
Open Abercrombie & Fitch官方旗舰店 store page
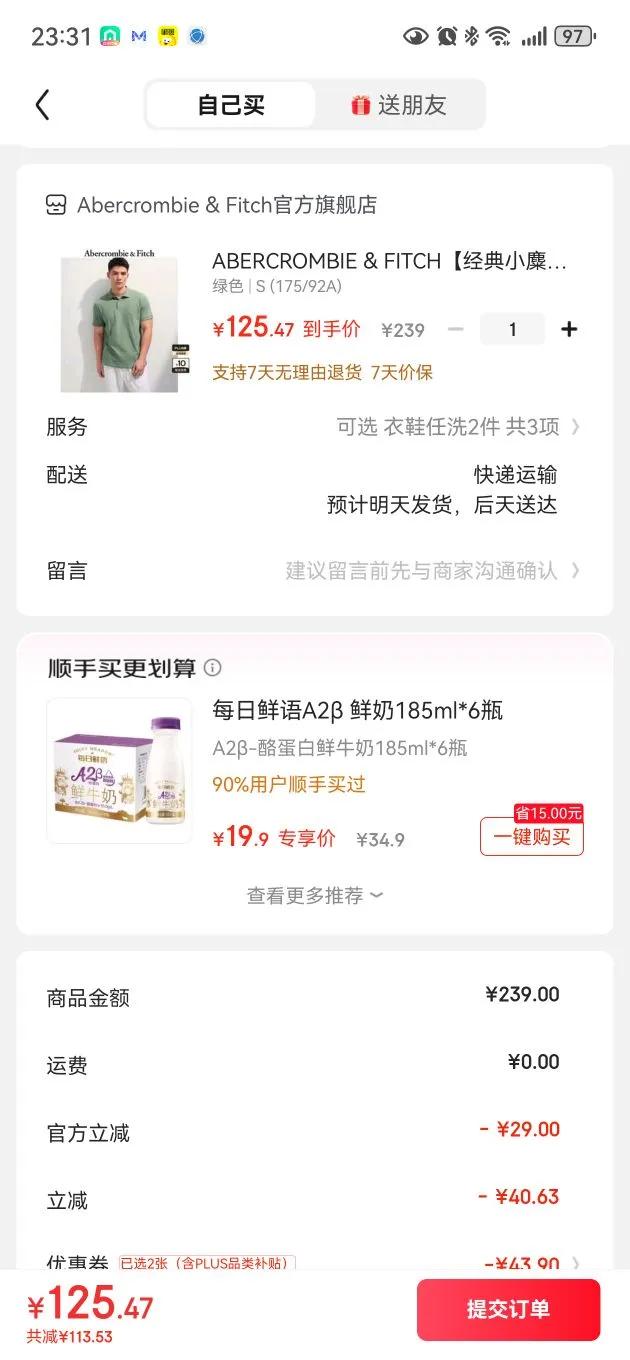[x=212, y=205]
